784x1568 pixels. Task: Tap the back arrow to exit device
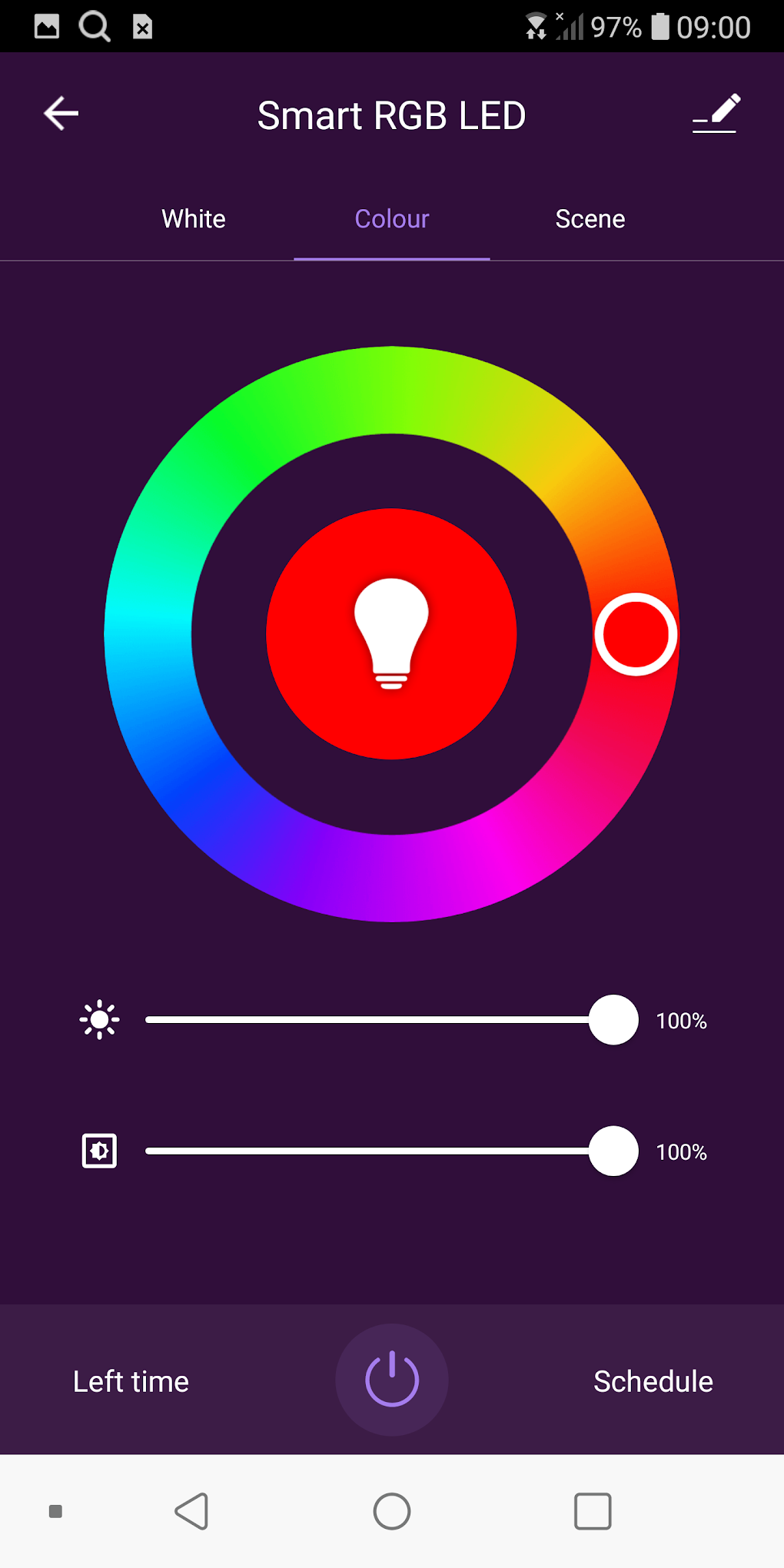[61, 113]
